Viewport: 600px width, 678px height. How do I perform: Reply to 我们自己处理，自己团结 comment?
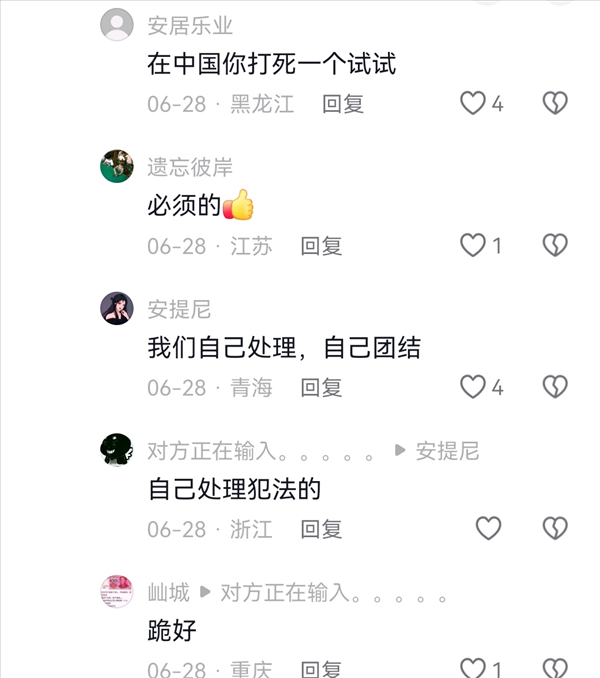[322, 388]
